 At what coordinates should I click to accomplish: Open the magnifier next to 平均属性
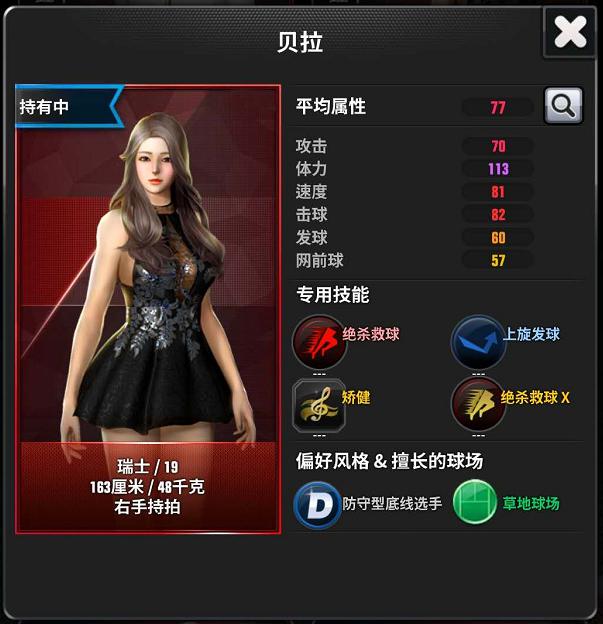(563, 106)
